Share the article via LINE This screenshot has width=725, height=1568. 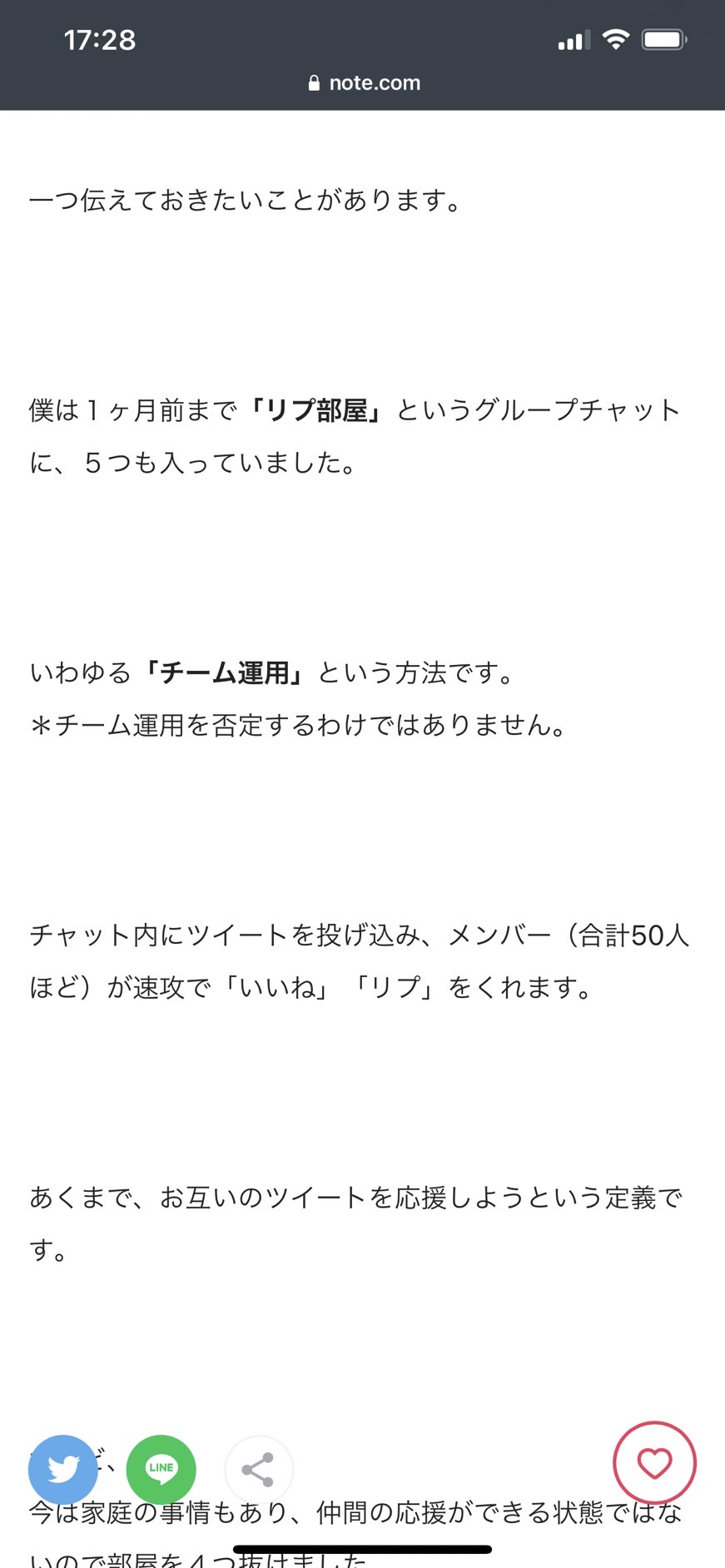[161, 1469]
